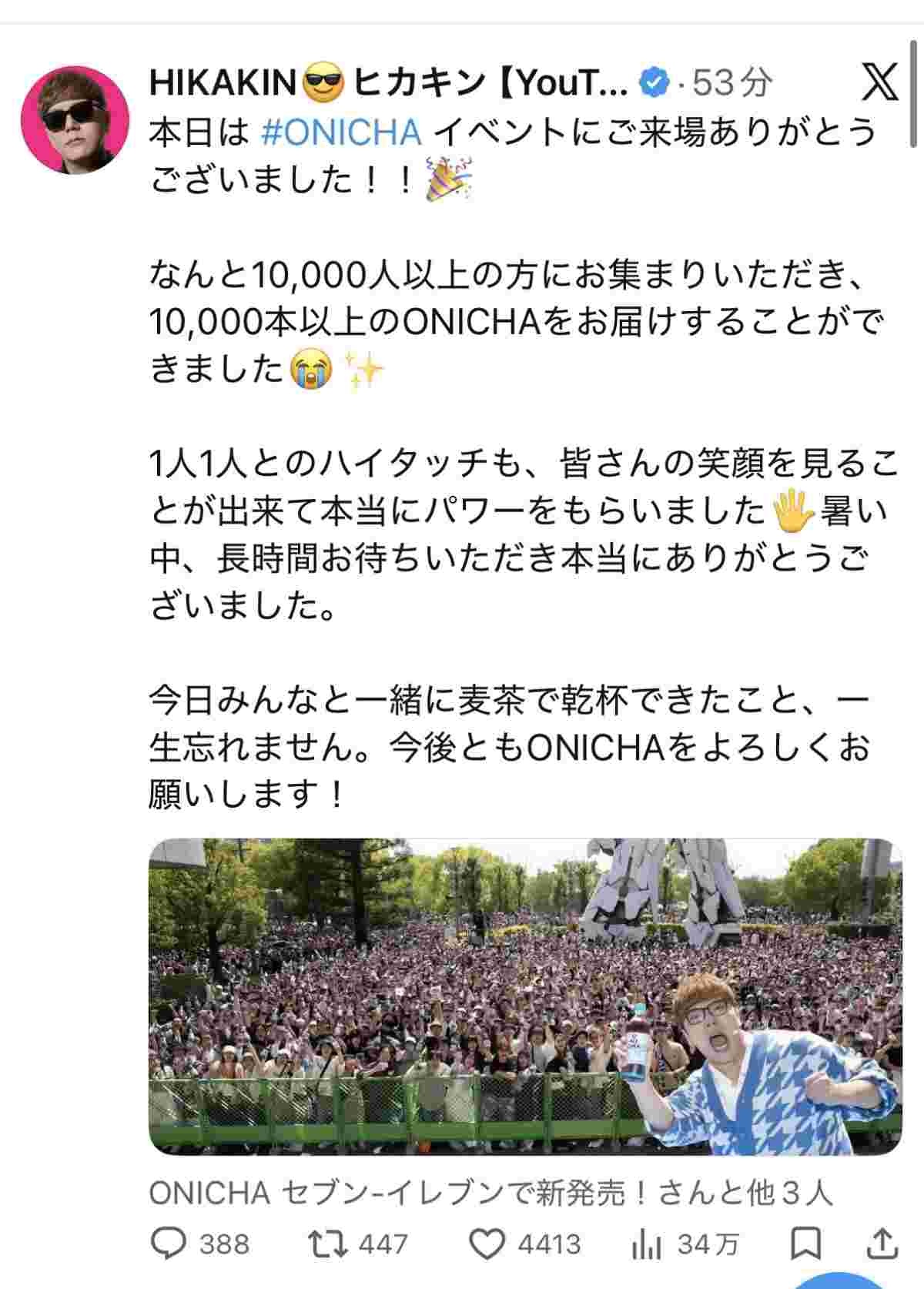Open the #ONICHA hashtag link
This screenshot has width=924, height=1289.
(x=341, y=132)
